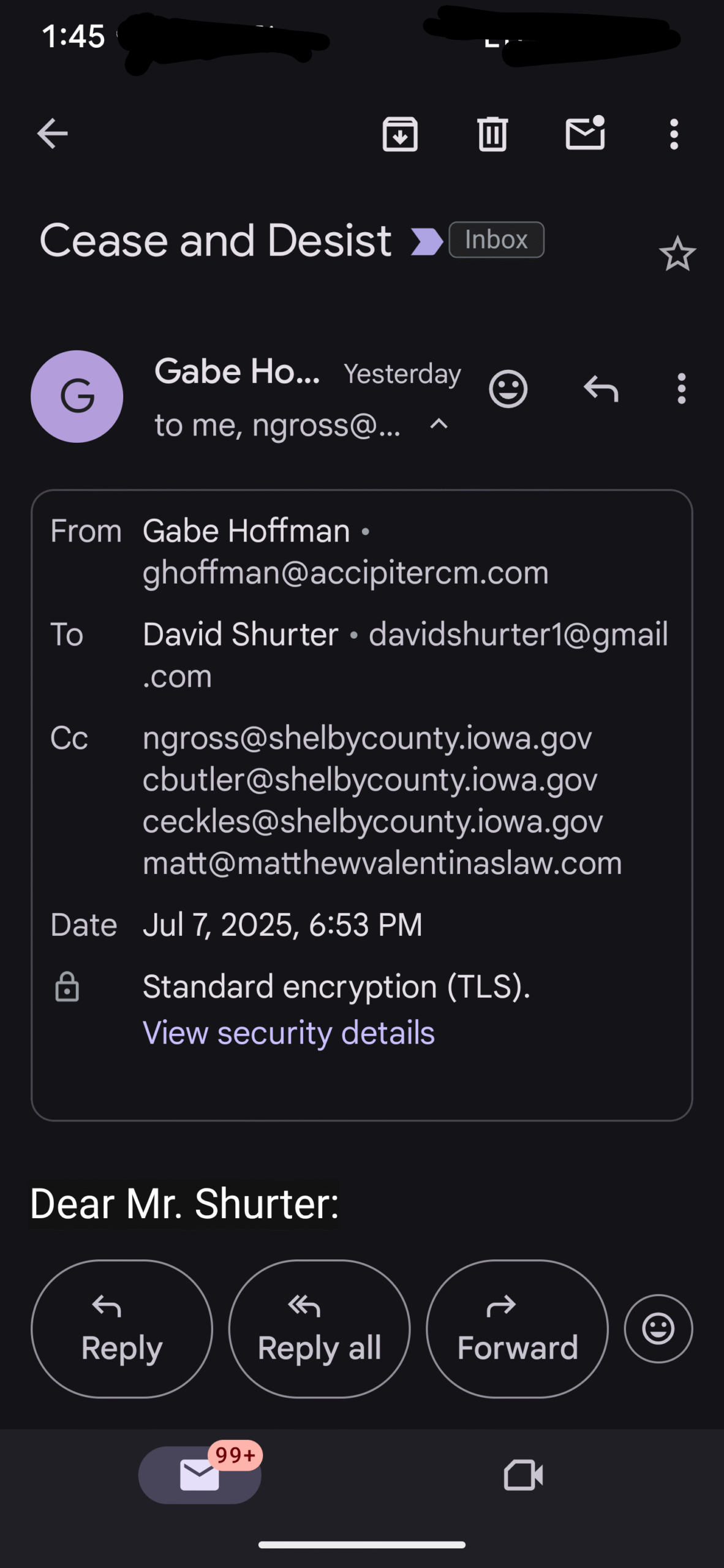This screenshot has height=1568, width=724.
Task: Tap the Inbox label chip
Action: pos(496,239)
